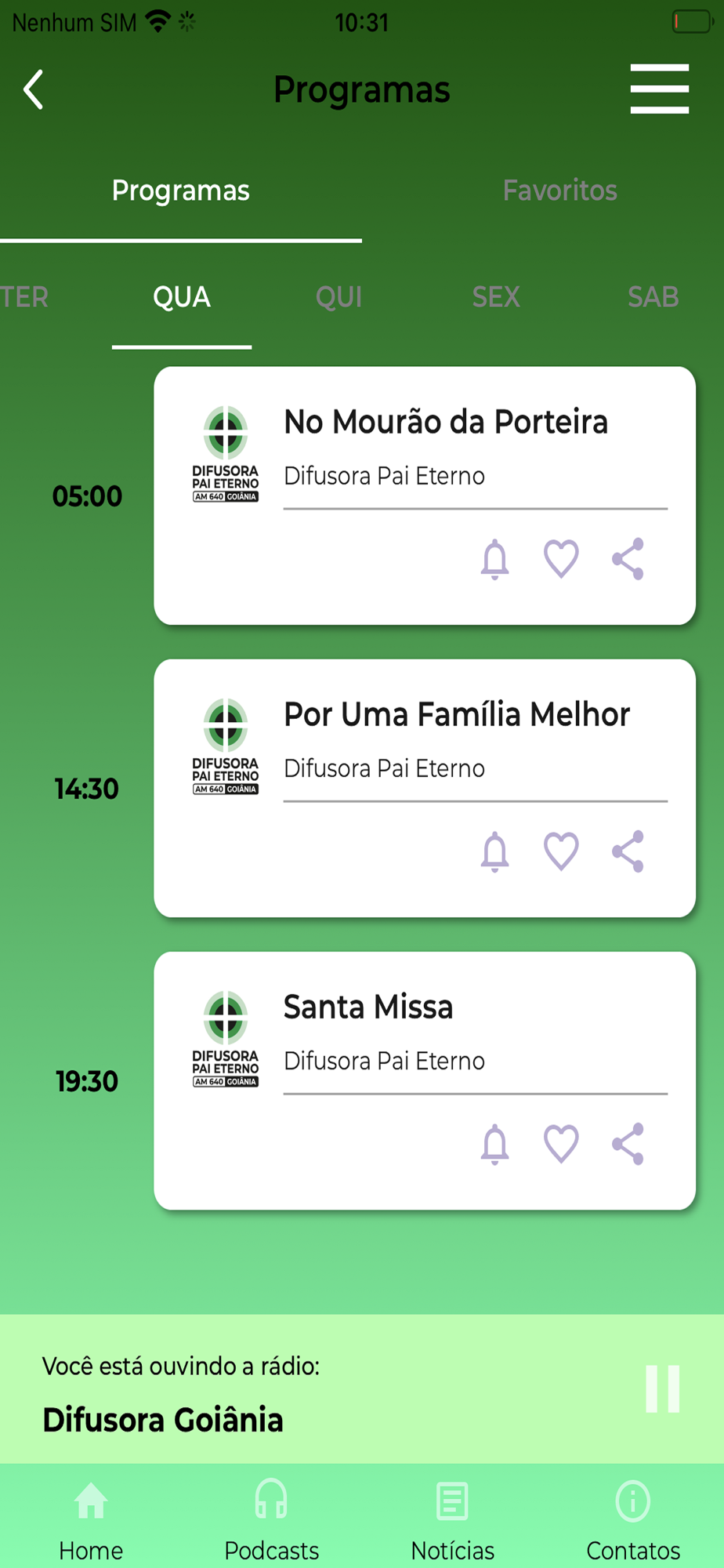Select the QUI day tab

(x=338, y=297)
